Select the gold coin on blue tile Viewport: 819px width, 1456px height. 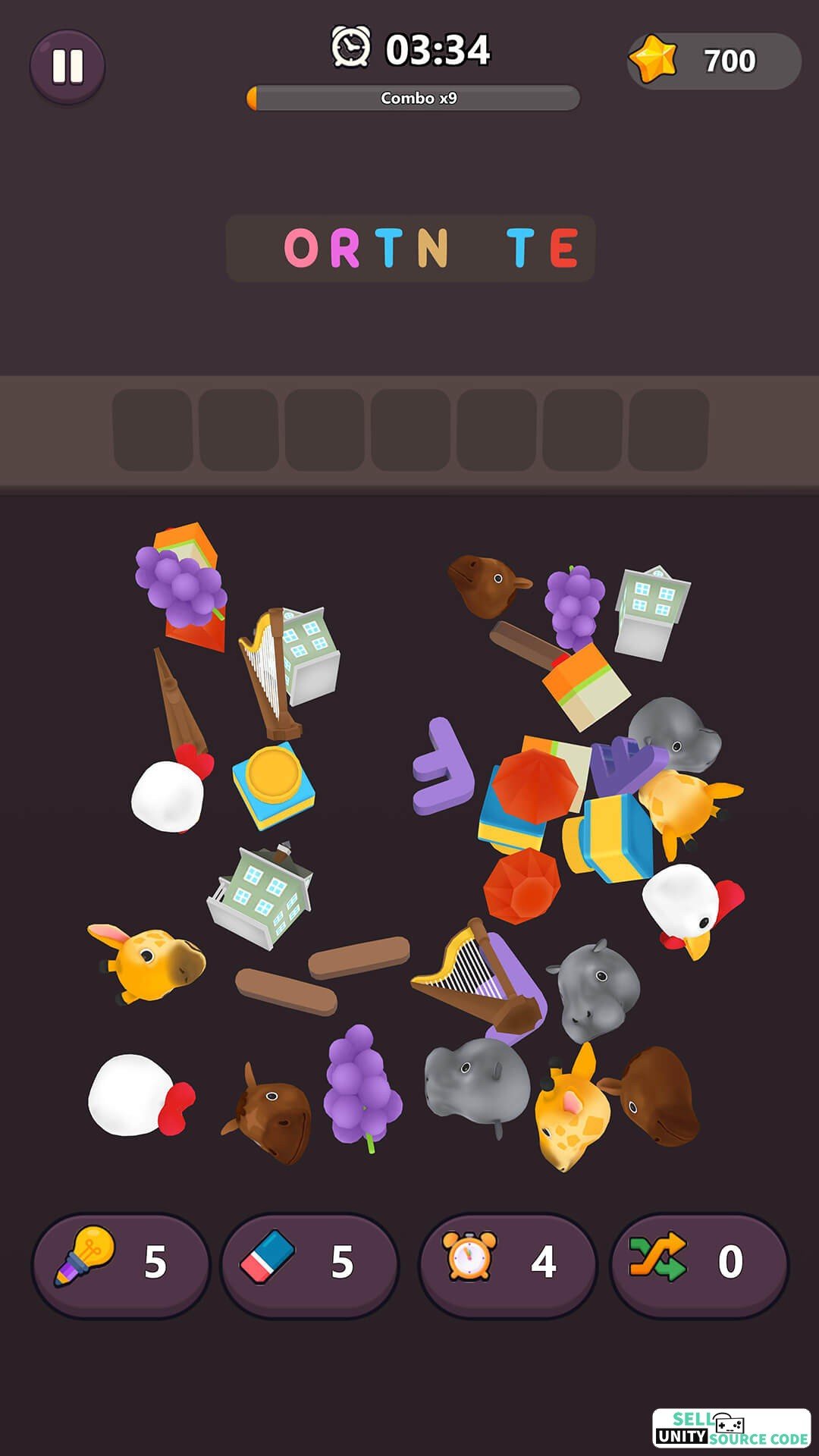tap(274, 786)
